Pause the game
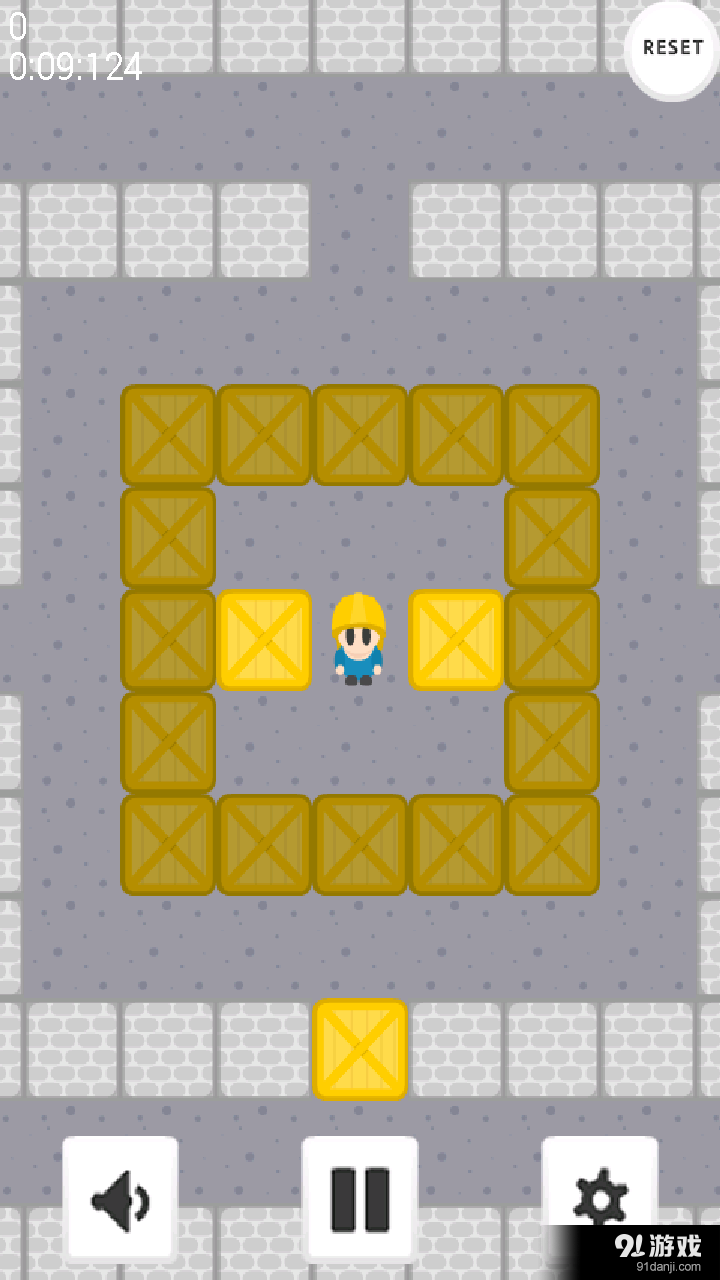Viewport: 720px width, 1280px height. (x=360, y=1198)
